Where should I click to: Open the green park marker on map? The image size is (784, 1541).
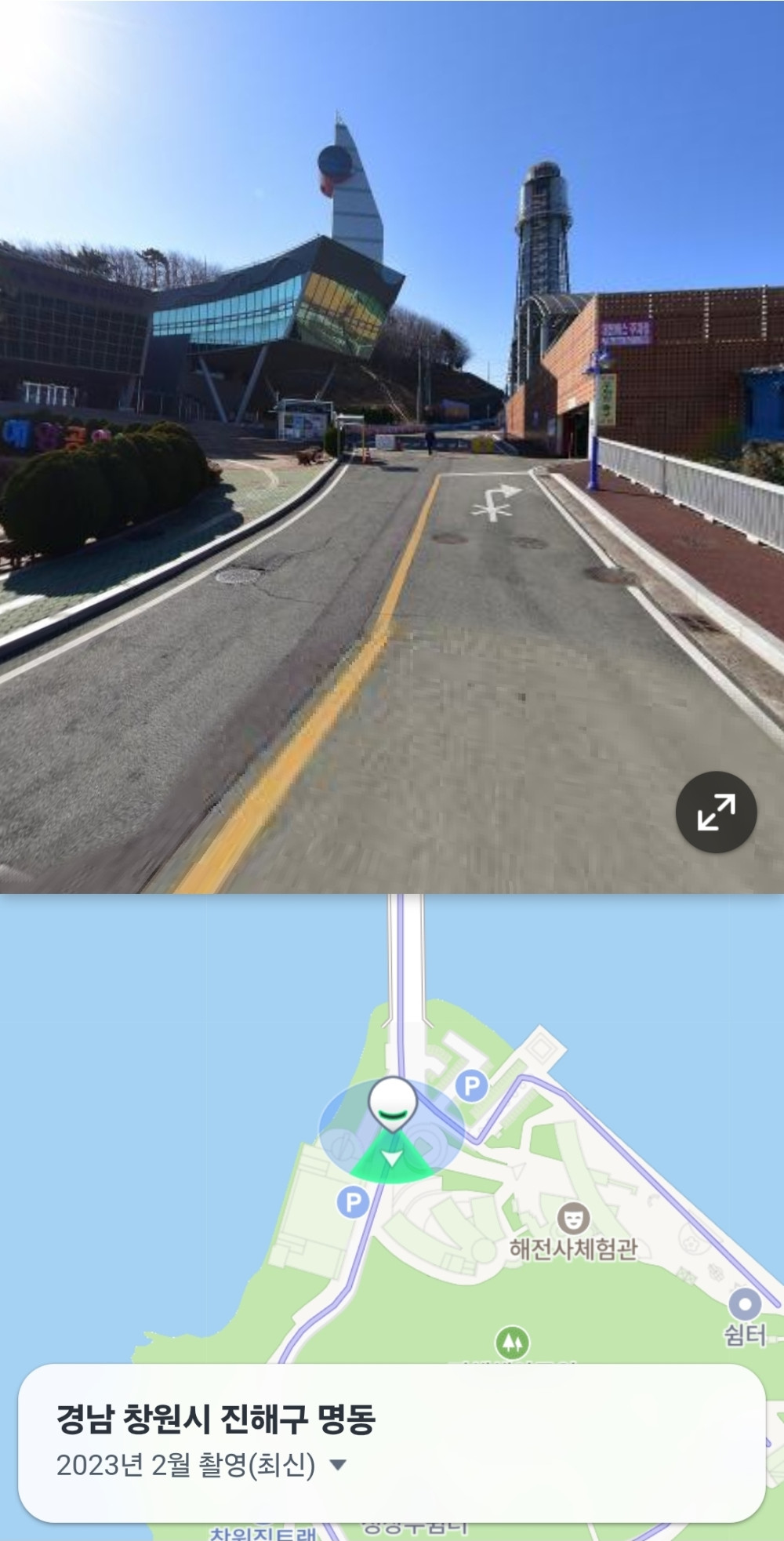512,1343
